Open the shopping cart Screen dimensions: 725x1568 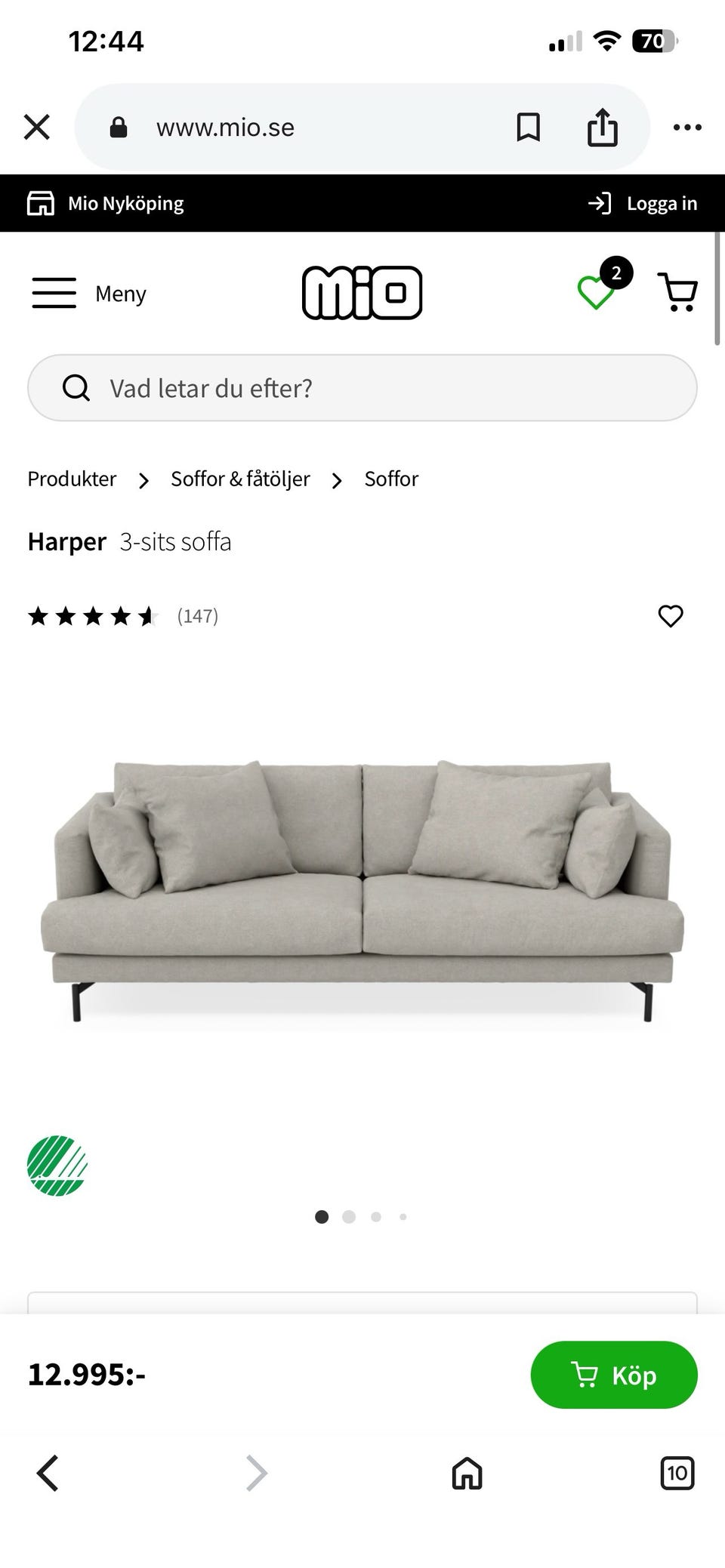point(677,292)
